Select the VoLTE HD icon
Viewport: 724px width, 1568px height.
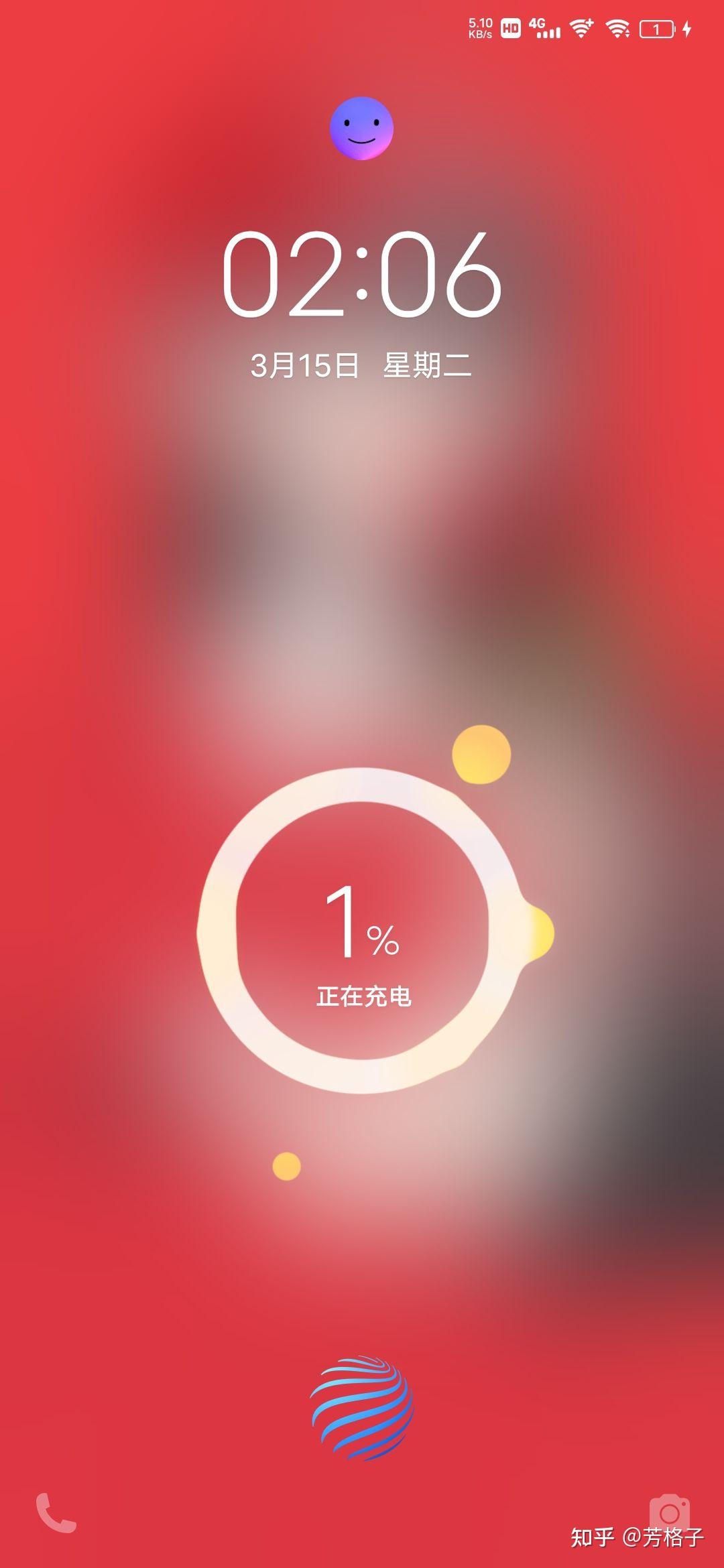509,29
